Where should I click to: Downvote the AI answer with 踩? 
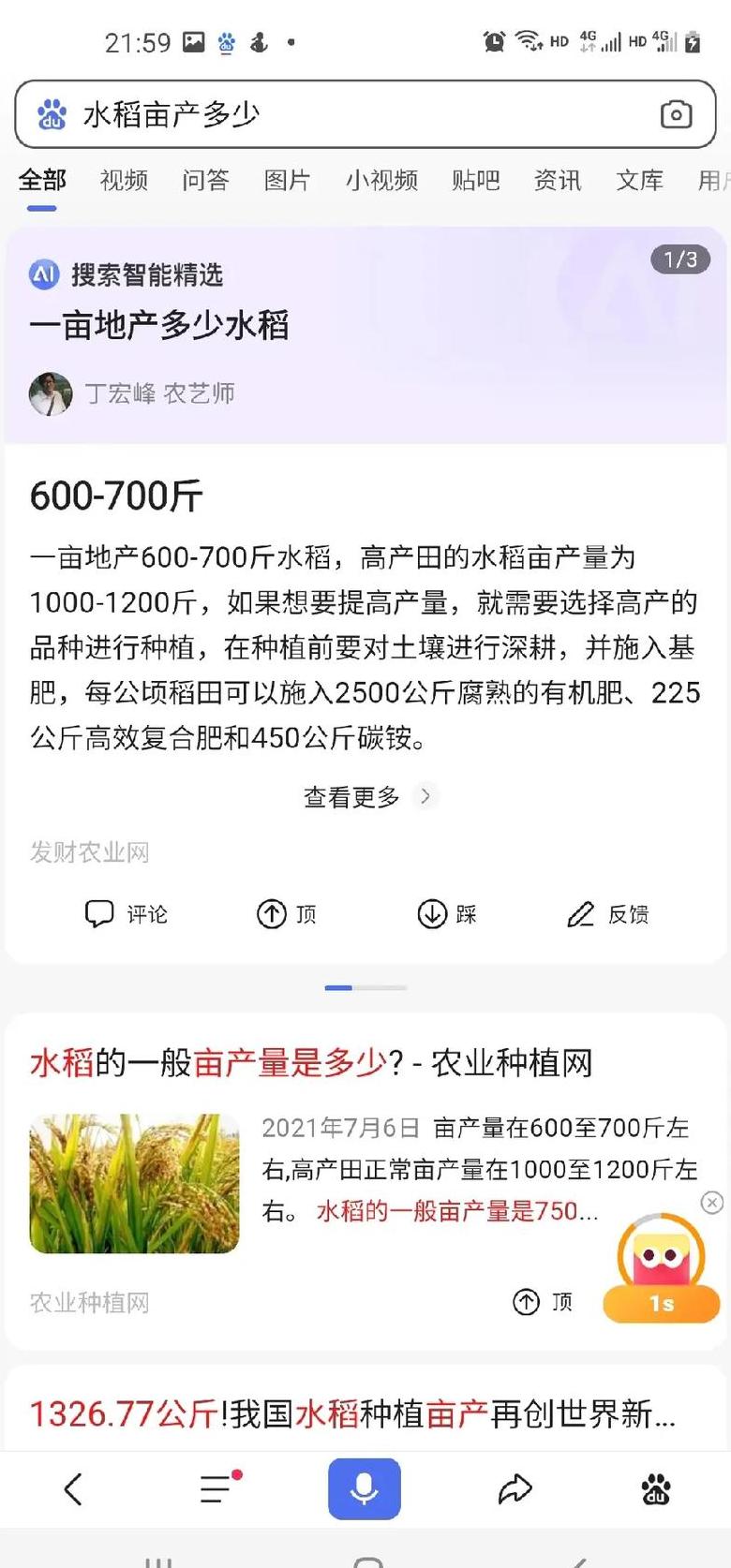447,913
